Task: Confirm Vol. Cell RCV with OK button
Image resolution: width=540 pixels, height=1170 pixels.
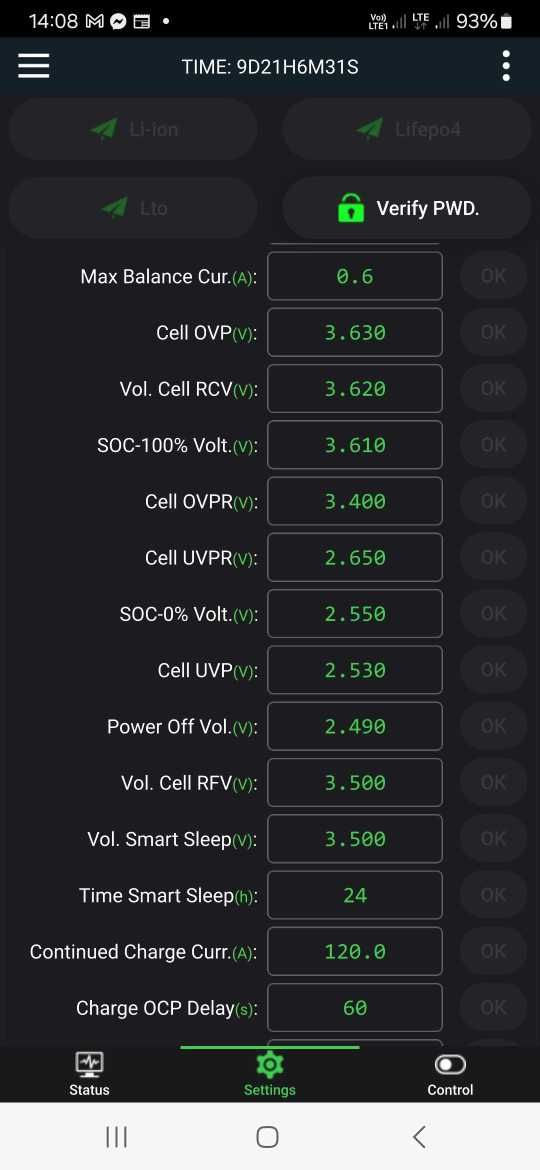Action: coord(494,388)
